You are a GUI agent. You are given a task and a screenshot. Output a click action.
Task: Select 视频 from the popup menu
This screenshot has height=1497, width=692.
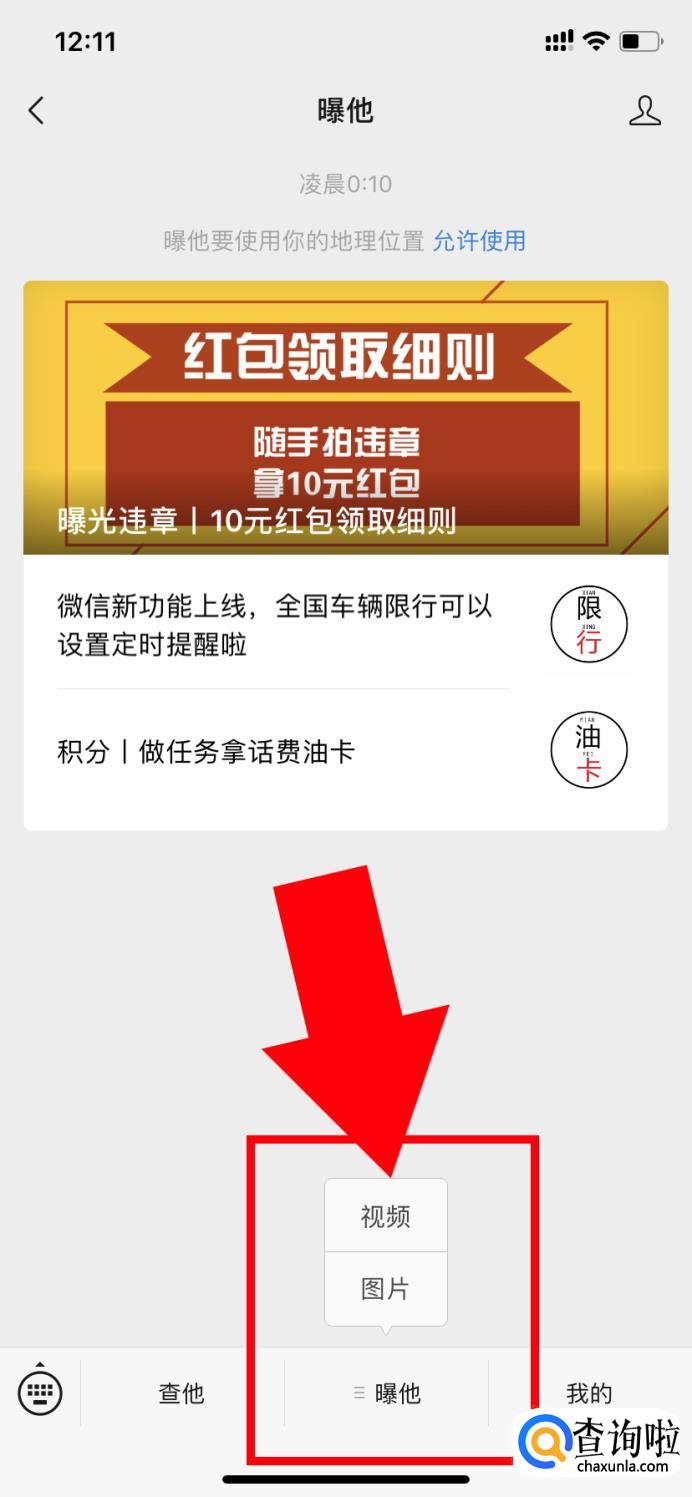point(386,1216)
